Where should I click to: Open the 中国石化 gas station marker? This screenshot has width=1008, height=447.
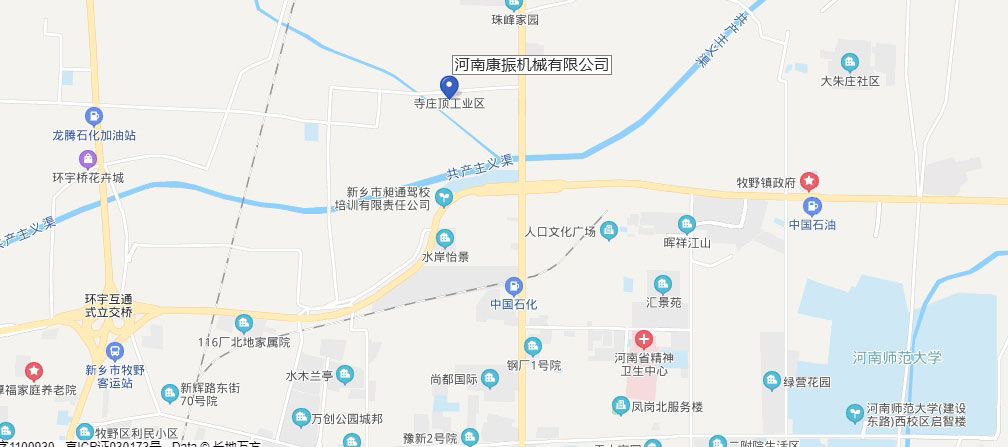click(x=514, y=286)
